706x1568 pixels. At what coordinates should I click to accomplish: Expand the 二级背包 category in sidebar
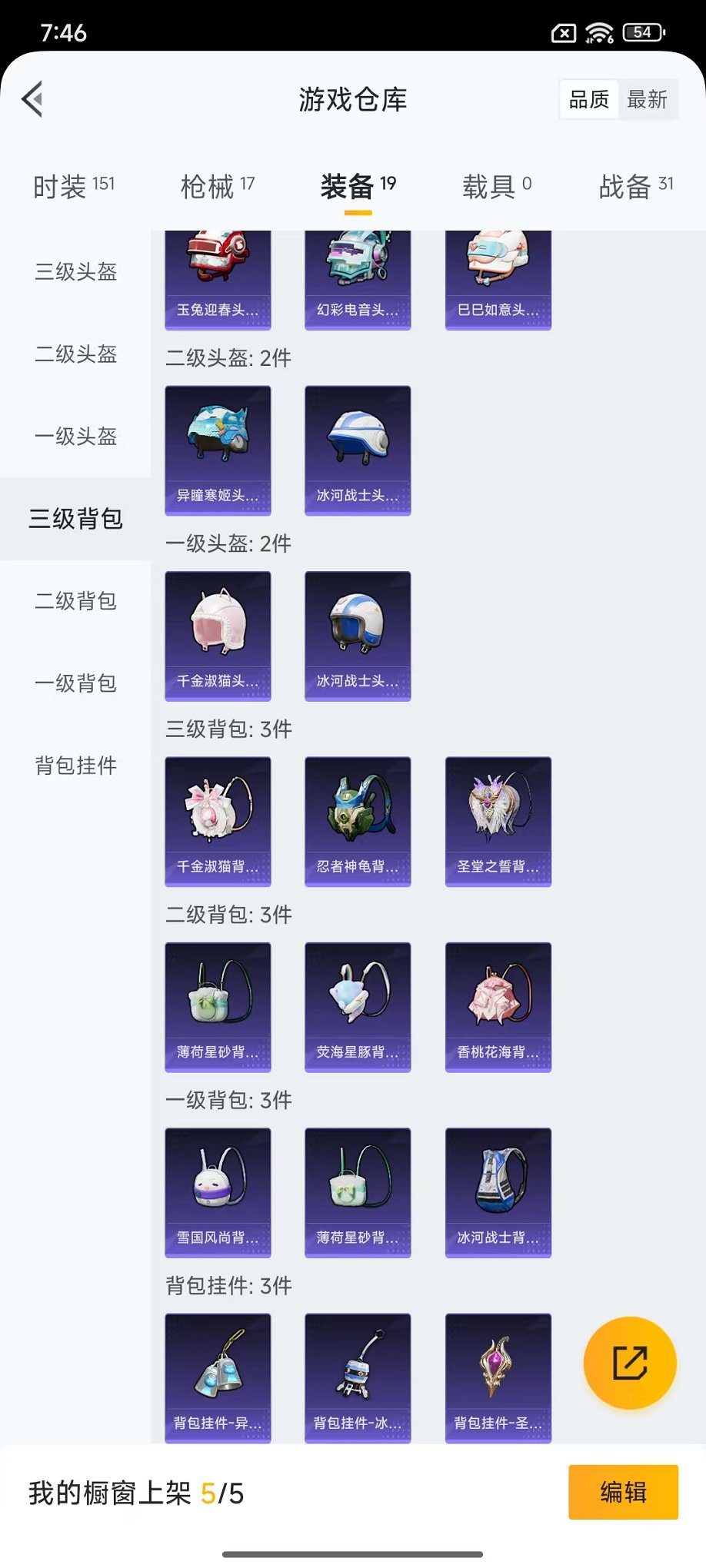(75, 602)
